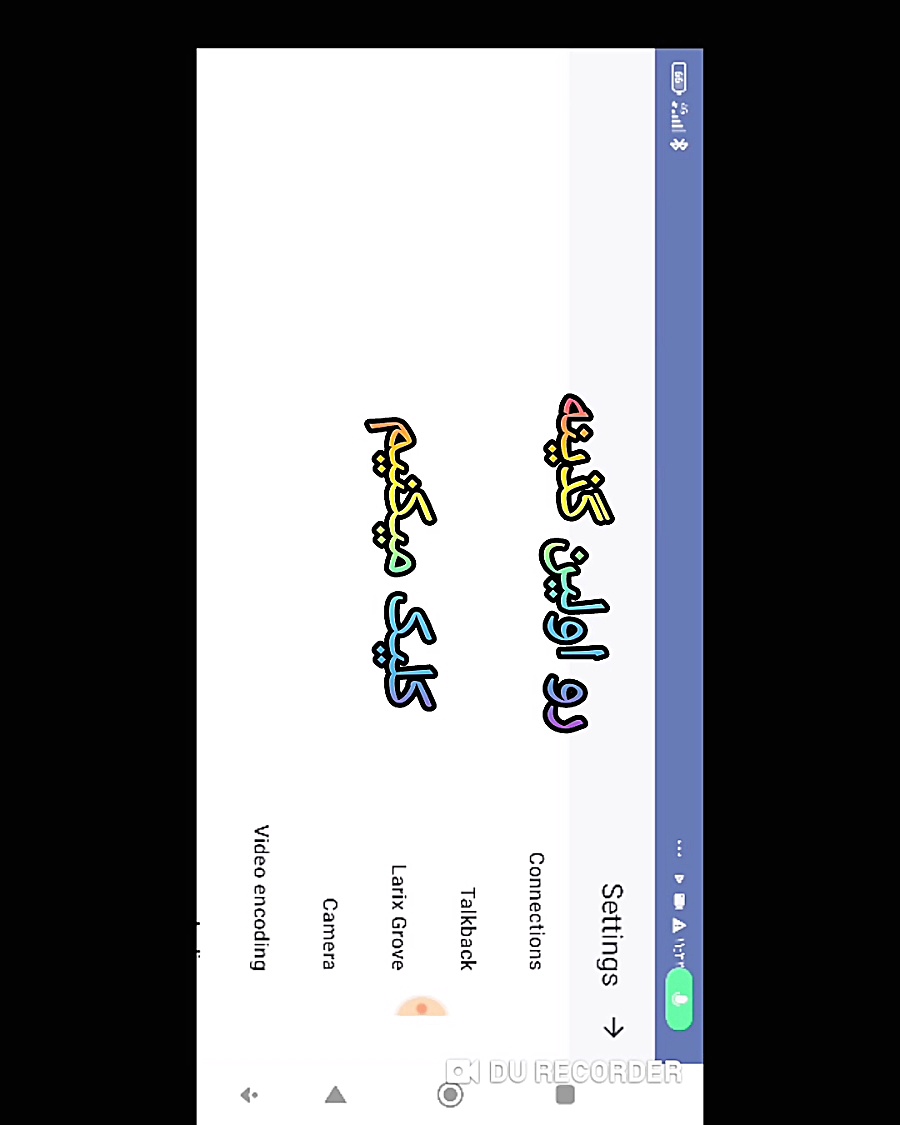Open the Connections settings
The width and height of the screenshot is (900, 1125).
pyautogui.click(x=536, y=910)
